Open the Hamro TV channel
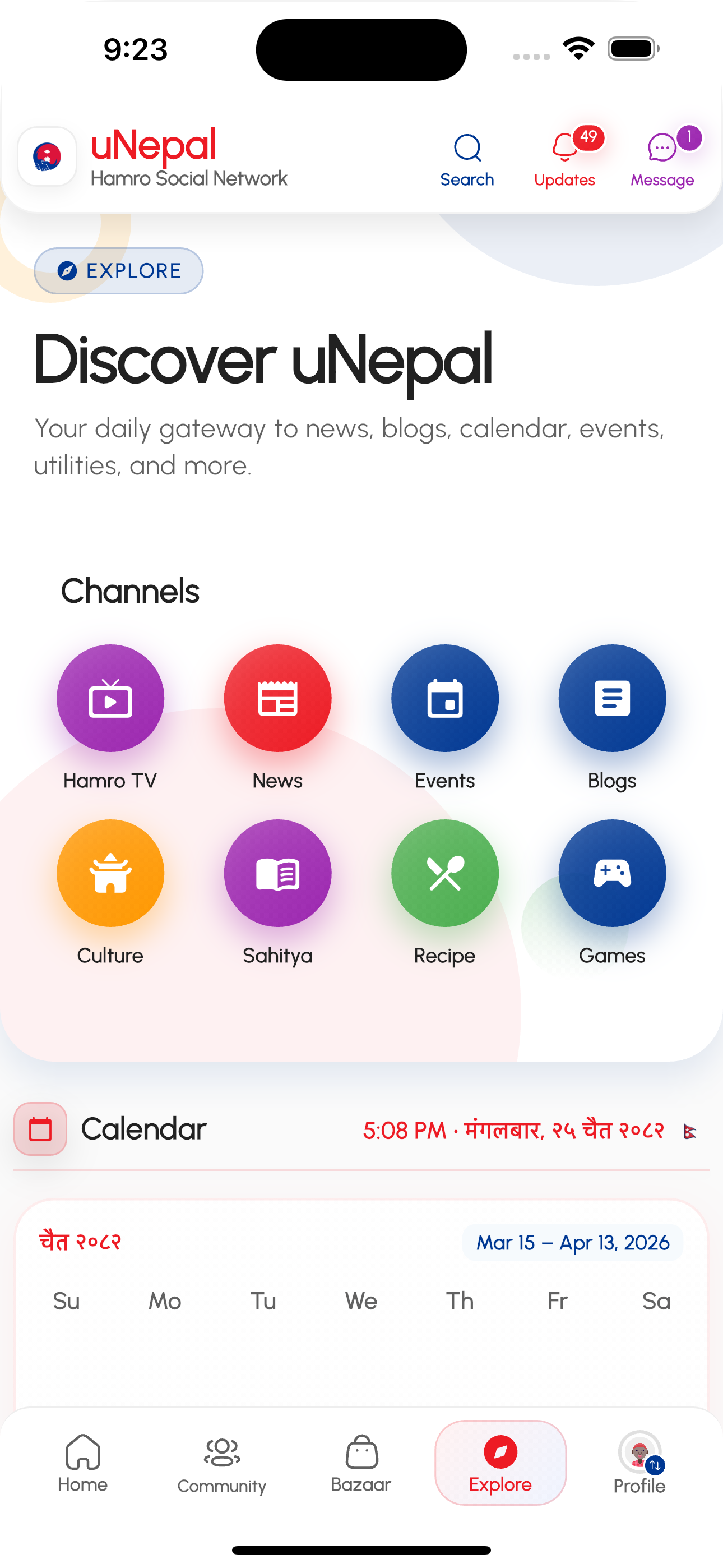Viewport: 723px width, 1568px height. click(x=110, y=698)
